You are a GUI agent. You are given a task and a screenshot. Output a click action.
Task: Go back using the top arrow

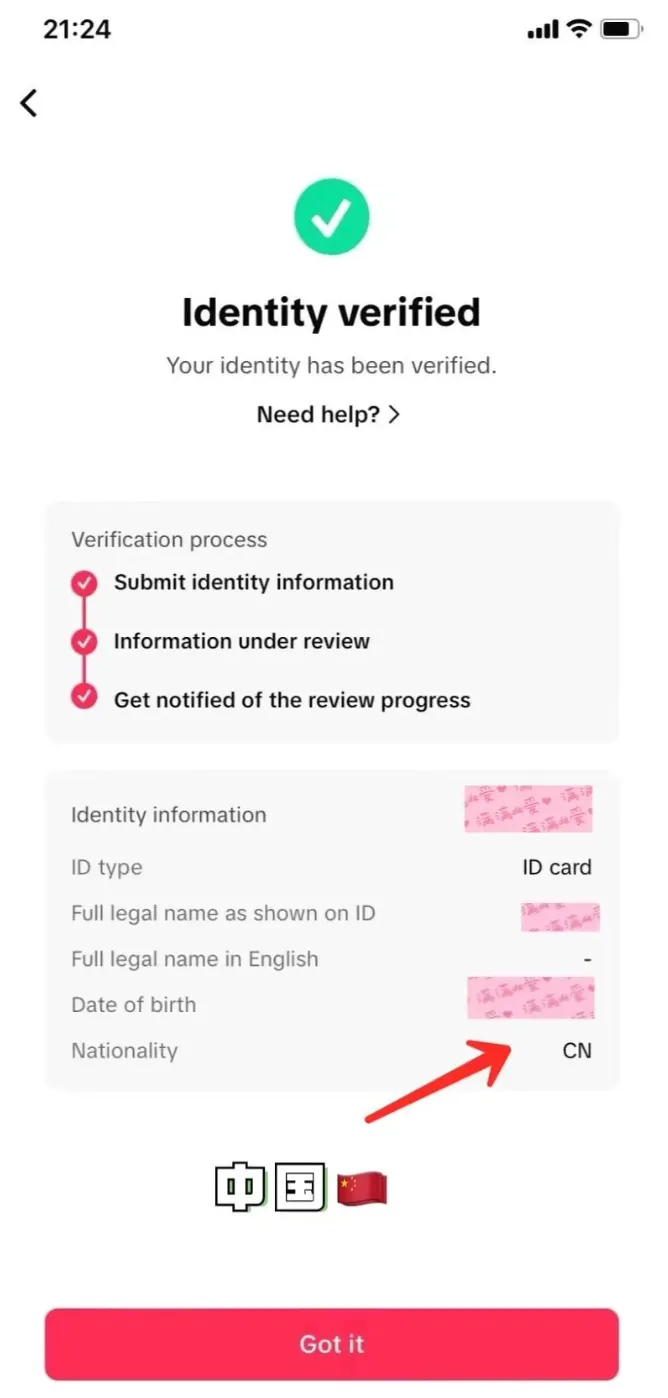(29, 102)
